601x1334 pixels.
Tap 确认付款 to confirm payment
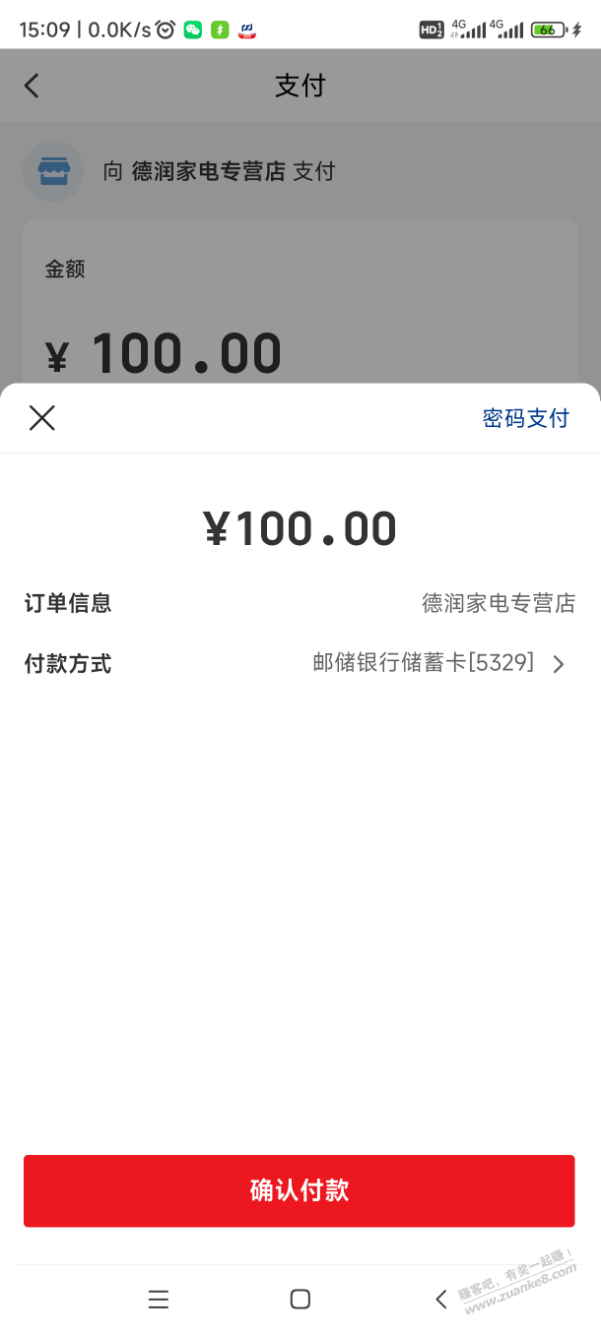[299, 1190]
